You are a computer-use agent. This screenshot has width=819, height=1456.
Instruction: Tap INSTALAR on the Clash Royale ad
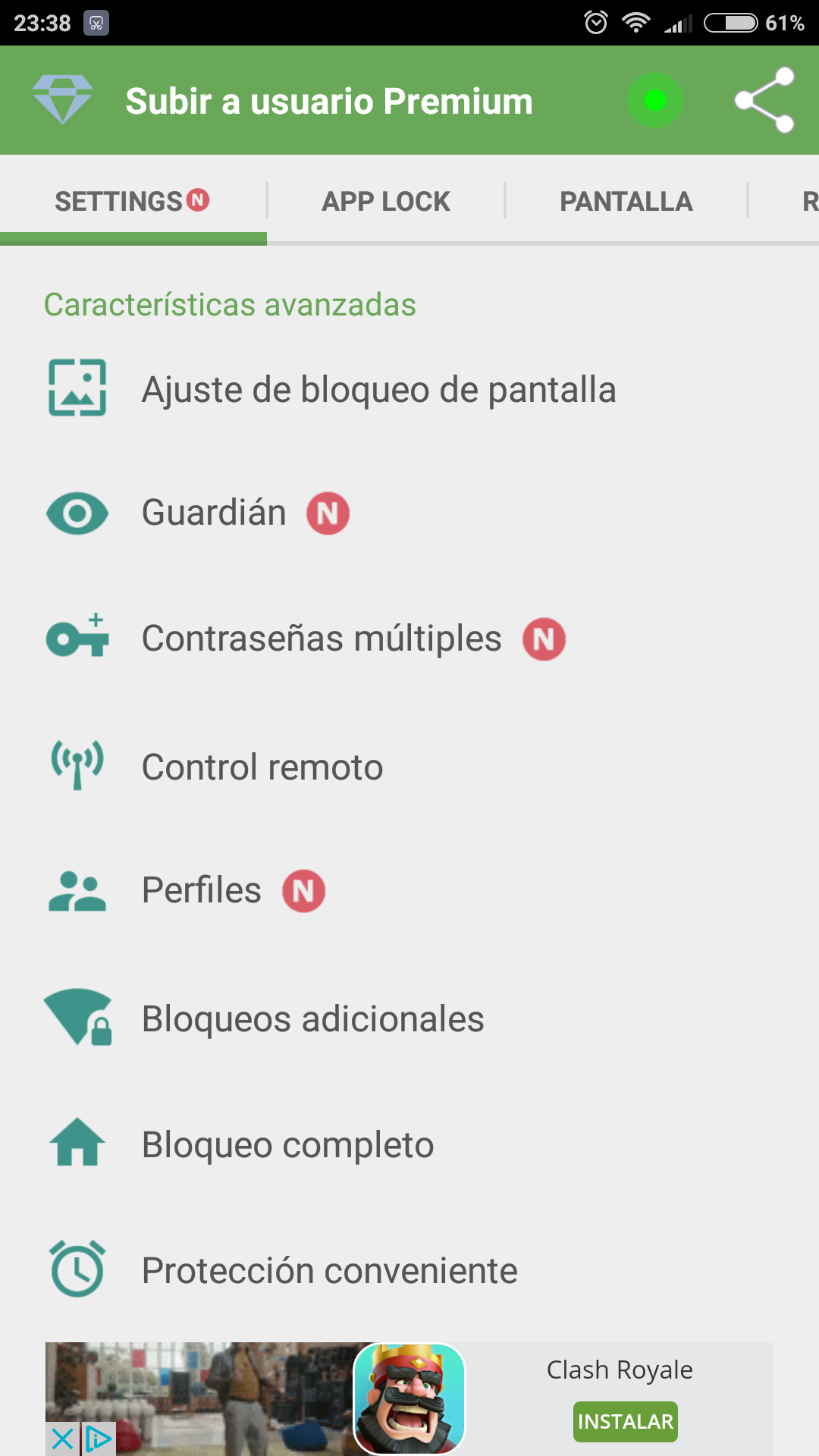625,1421
